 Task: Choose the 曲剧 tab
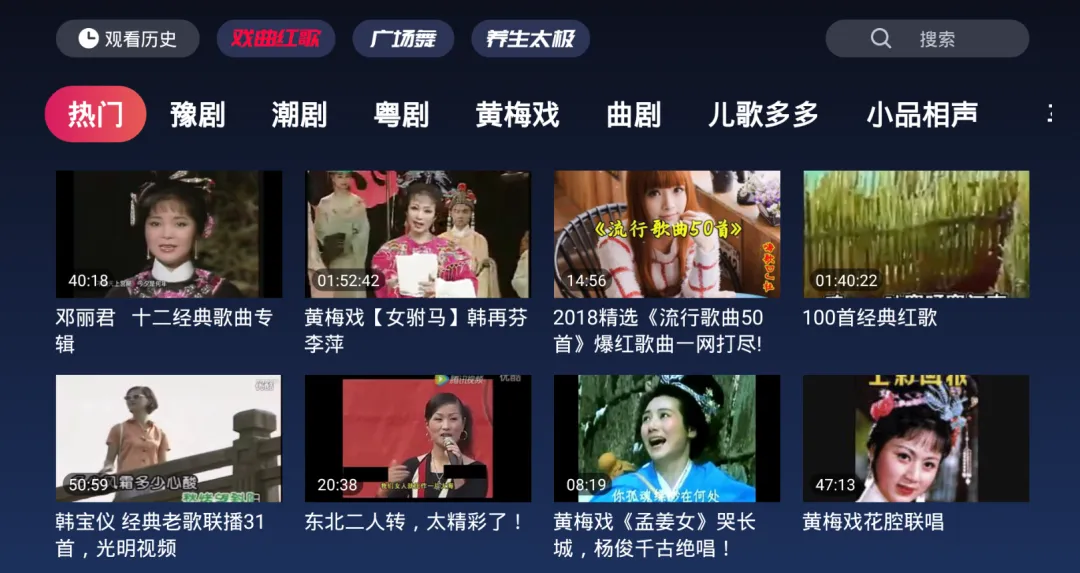pyautogui.click(x=633, y=114)
